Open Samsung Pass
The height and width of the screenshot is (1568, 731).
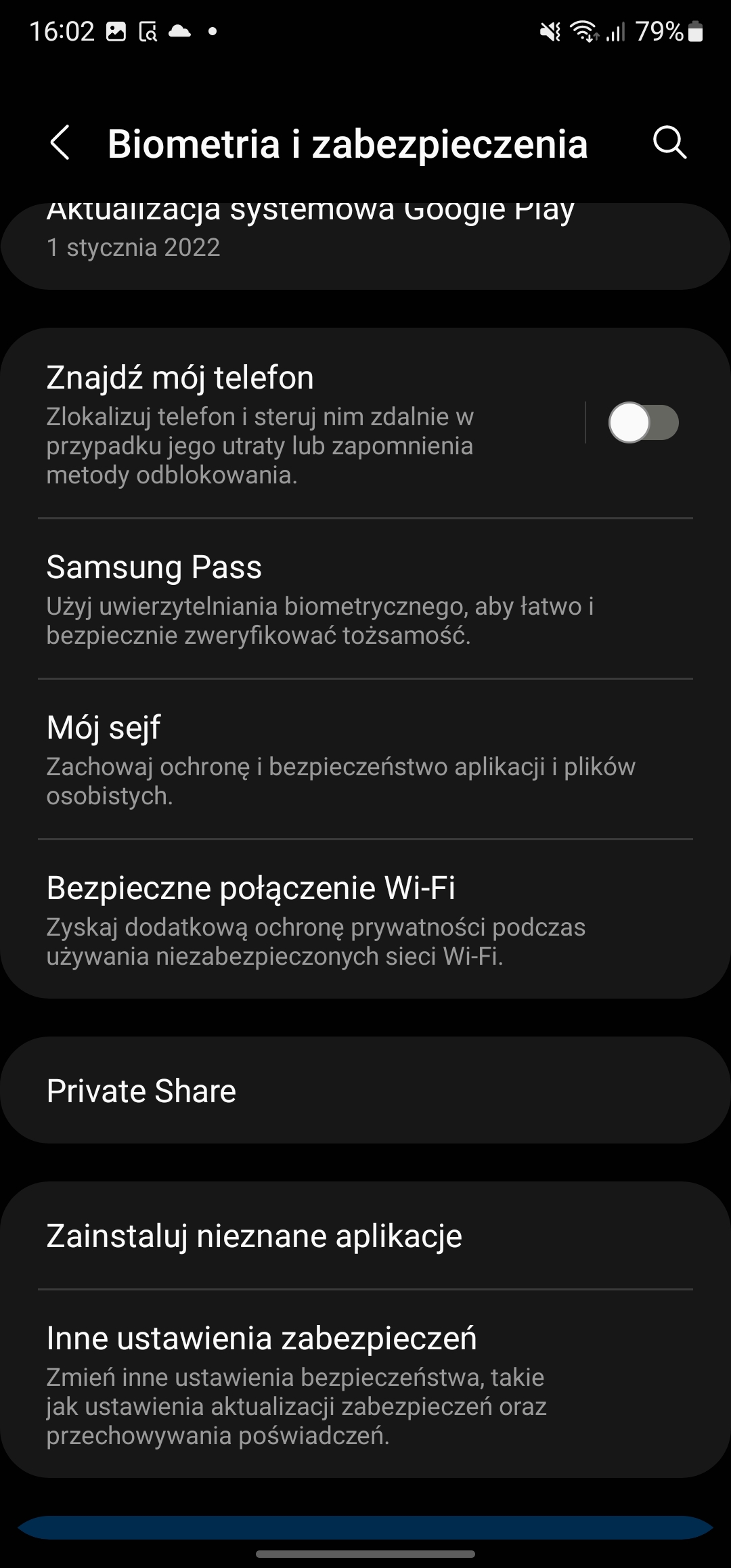pyautogui.click(x=365, y=598)
